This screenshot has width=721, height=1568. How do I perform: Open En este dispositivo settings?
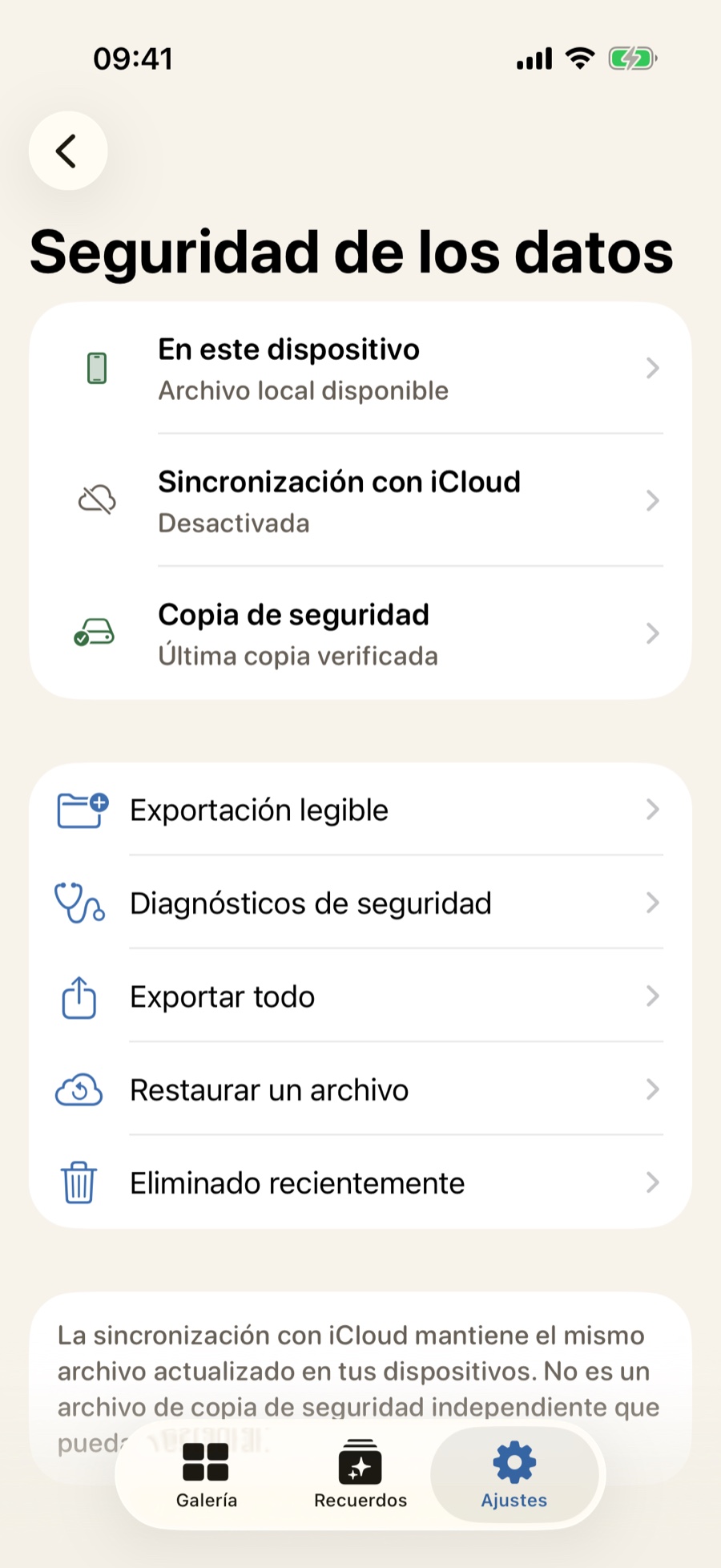(x=360, y=369)
